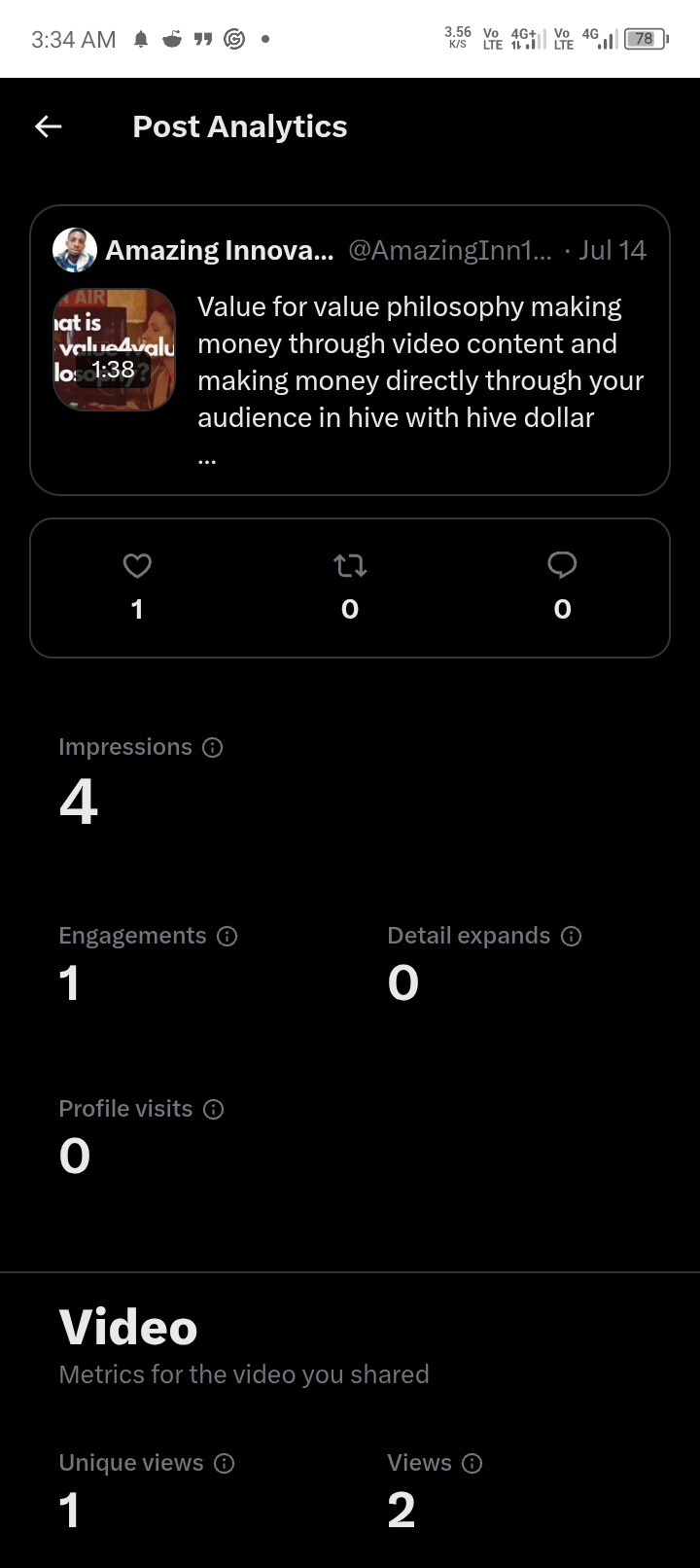Show info about Profile visits
The width and height of the screenshot is (700, 1568).
pos(214,1109)
